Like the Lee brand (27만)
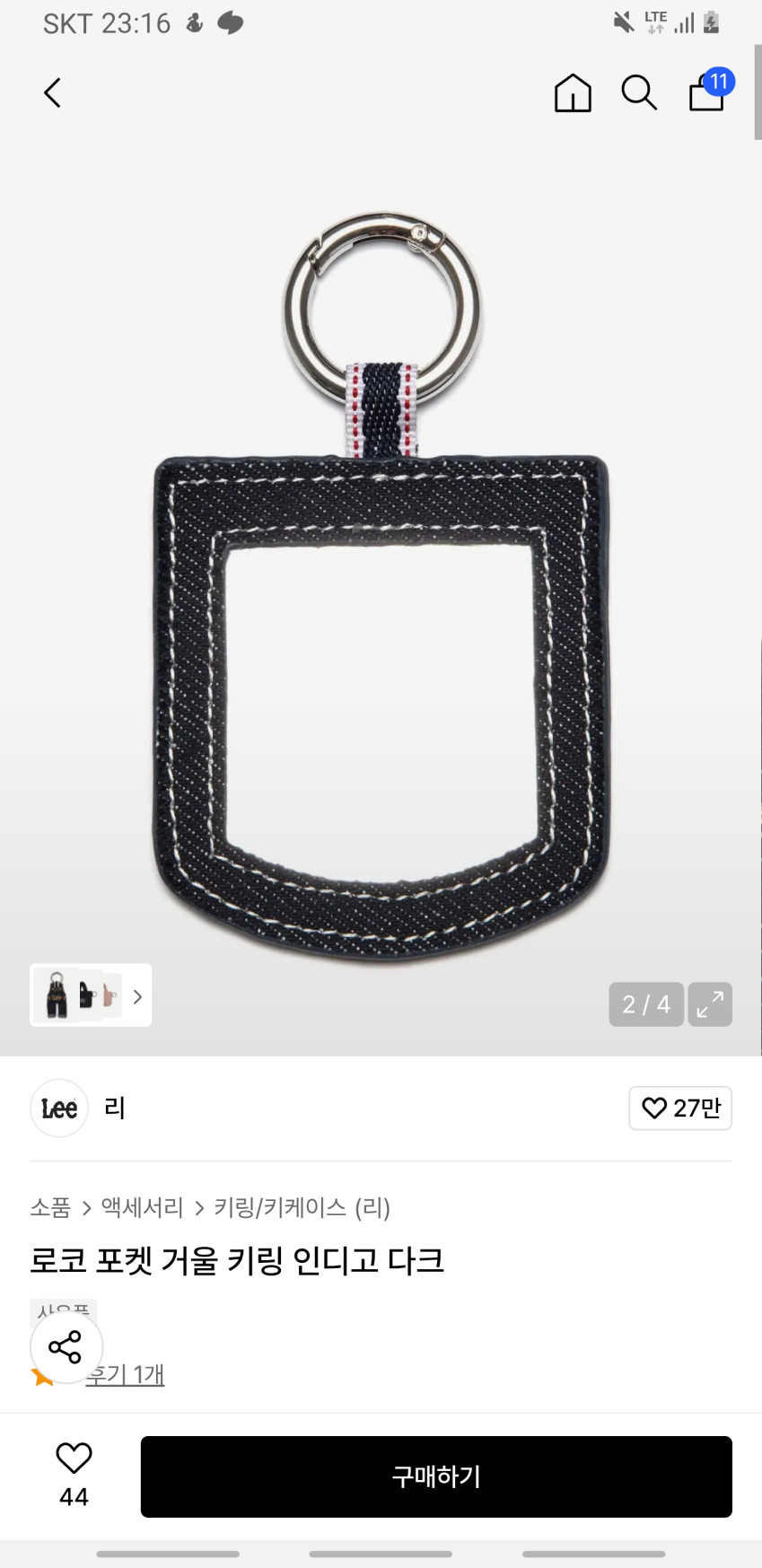 click(x=680, y=1108)
